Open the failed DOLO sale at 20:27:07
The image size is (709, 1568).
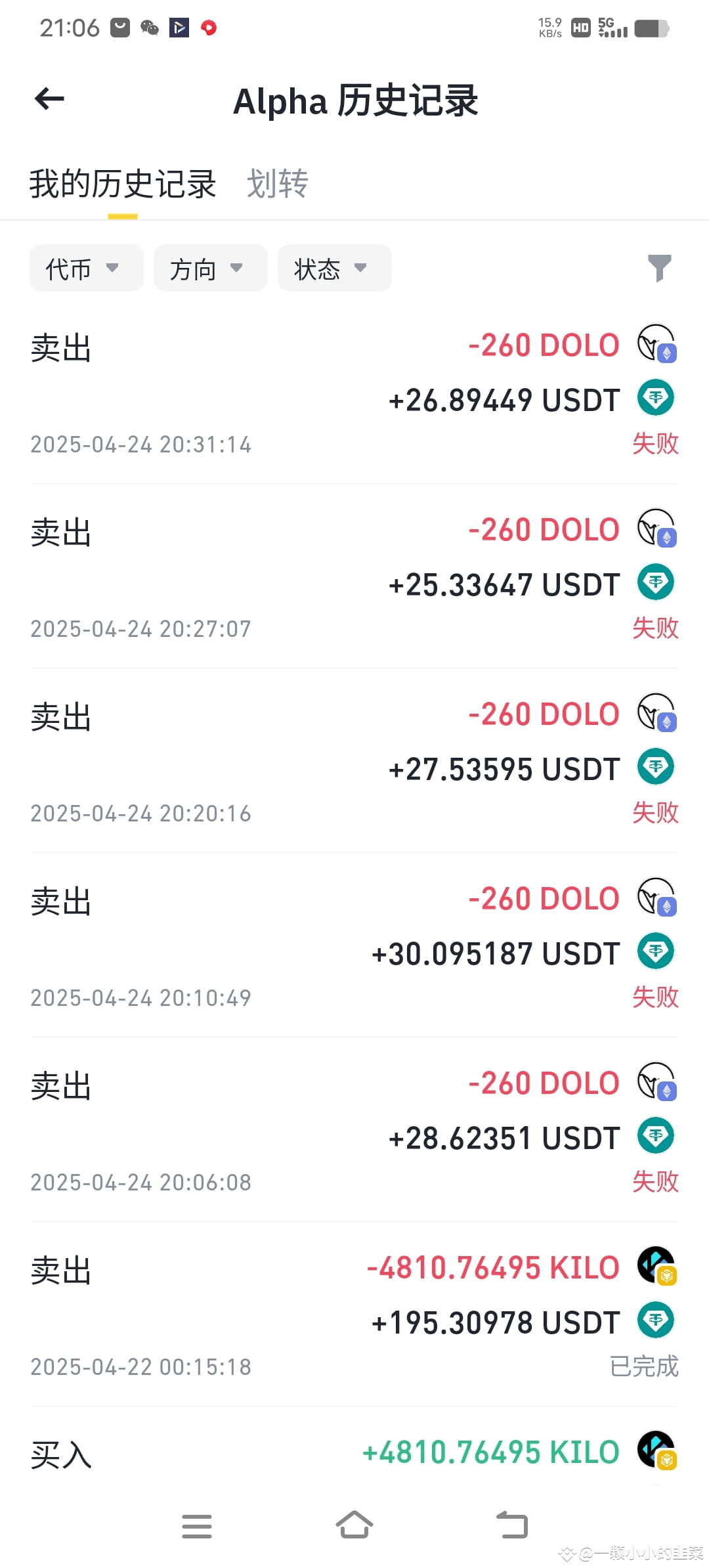(x=354, y=577)
